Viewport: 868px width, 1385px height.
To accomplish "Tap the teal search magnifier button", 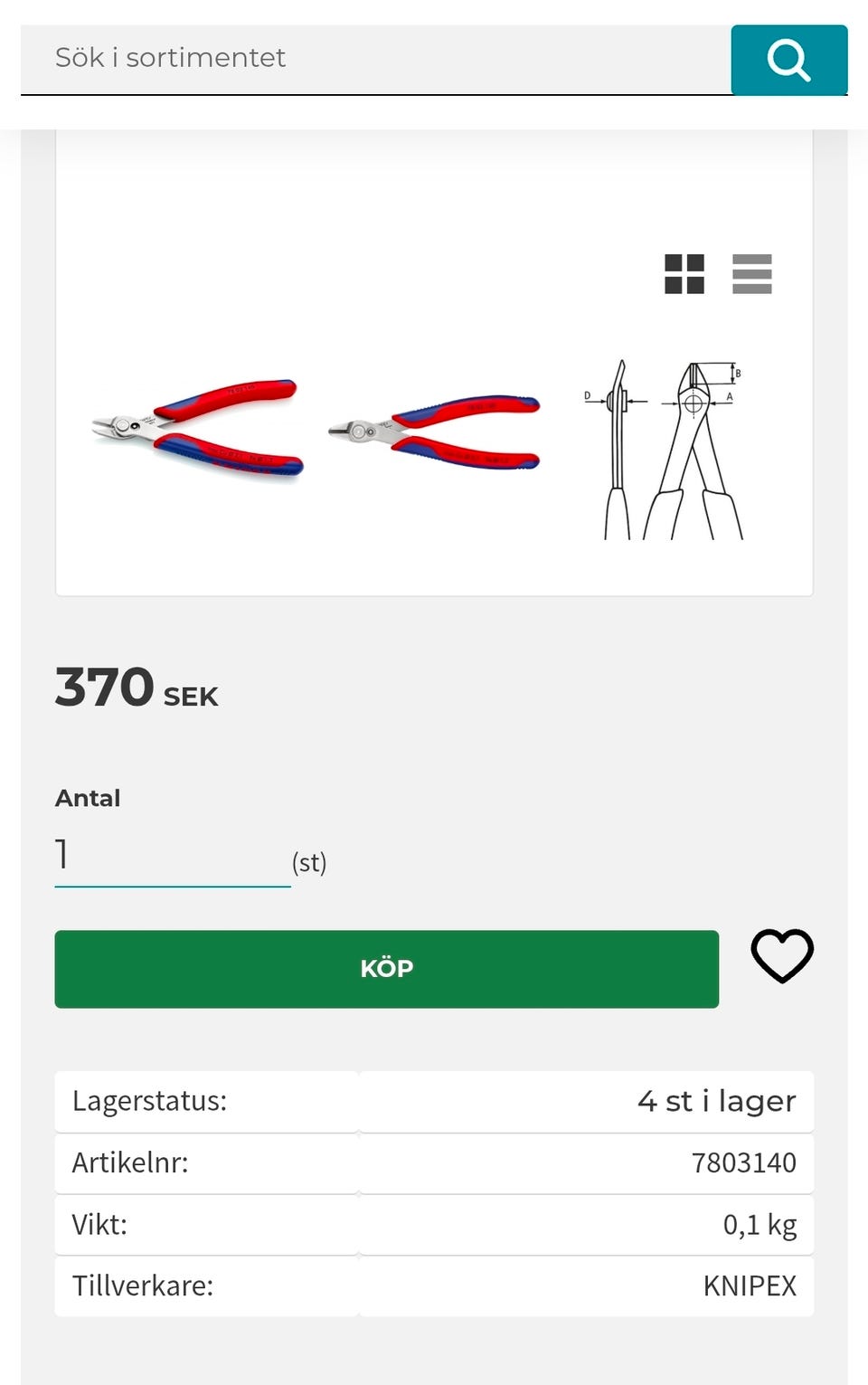I will (788, 61).
